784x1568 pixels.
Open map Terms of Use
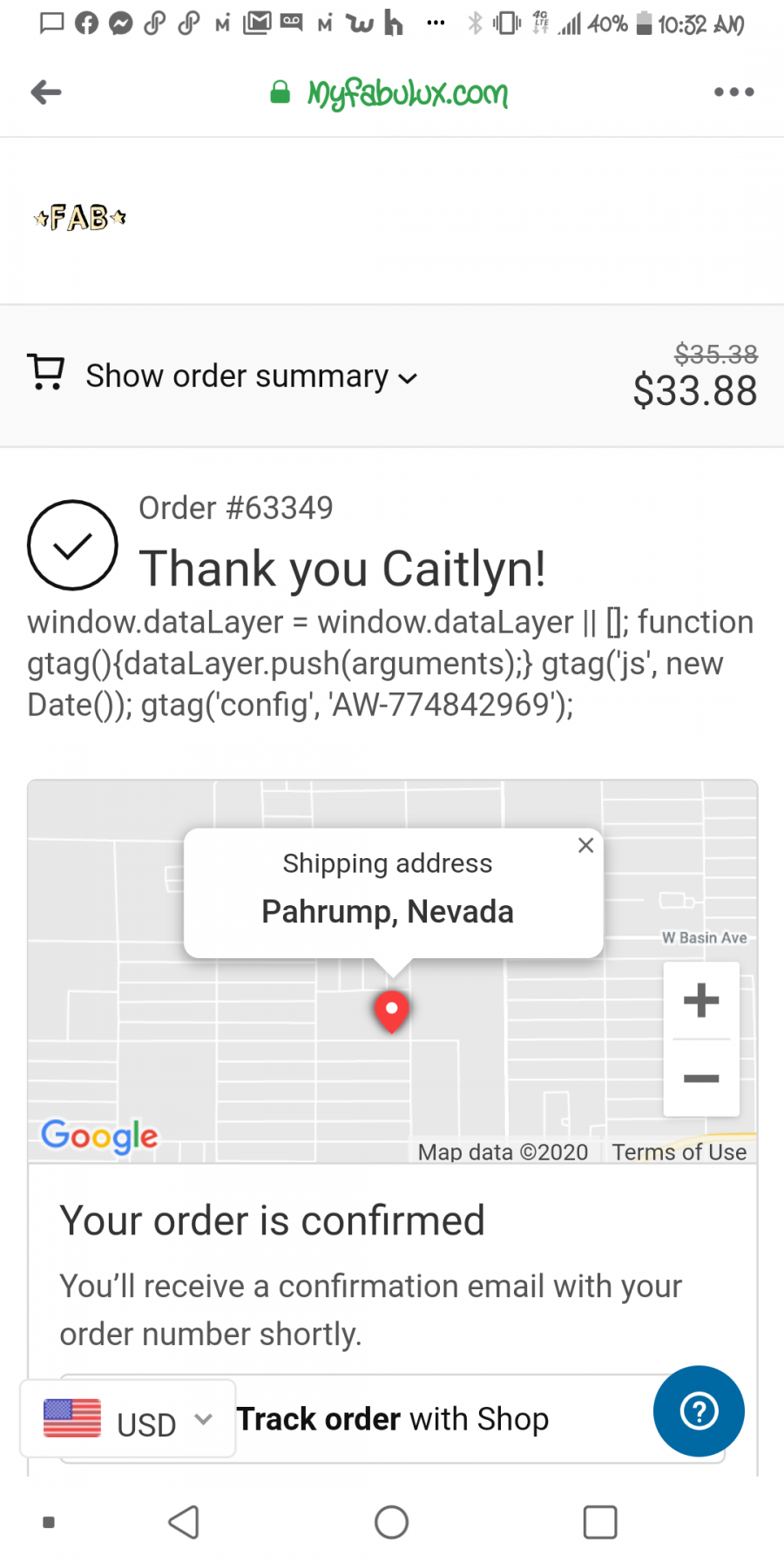click(679, 1152)
